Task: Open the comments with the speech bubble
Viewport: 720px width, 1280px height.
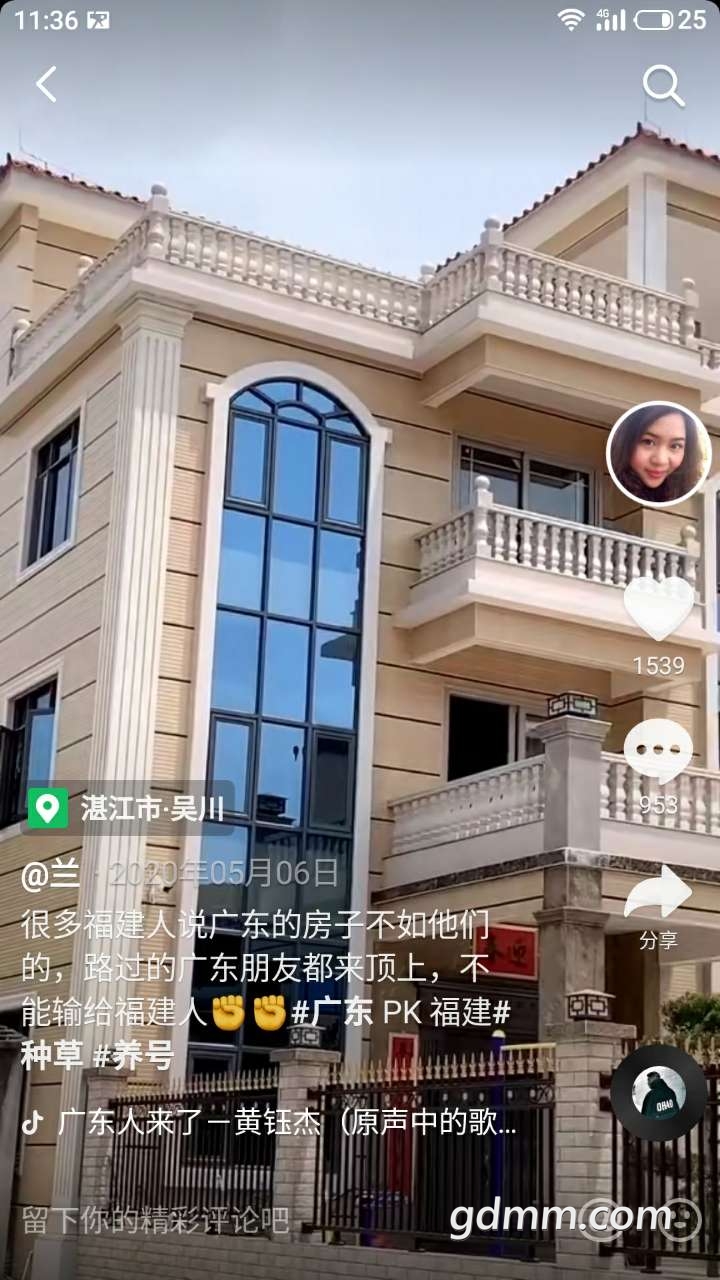Action: point(658,752)
